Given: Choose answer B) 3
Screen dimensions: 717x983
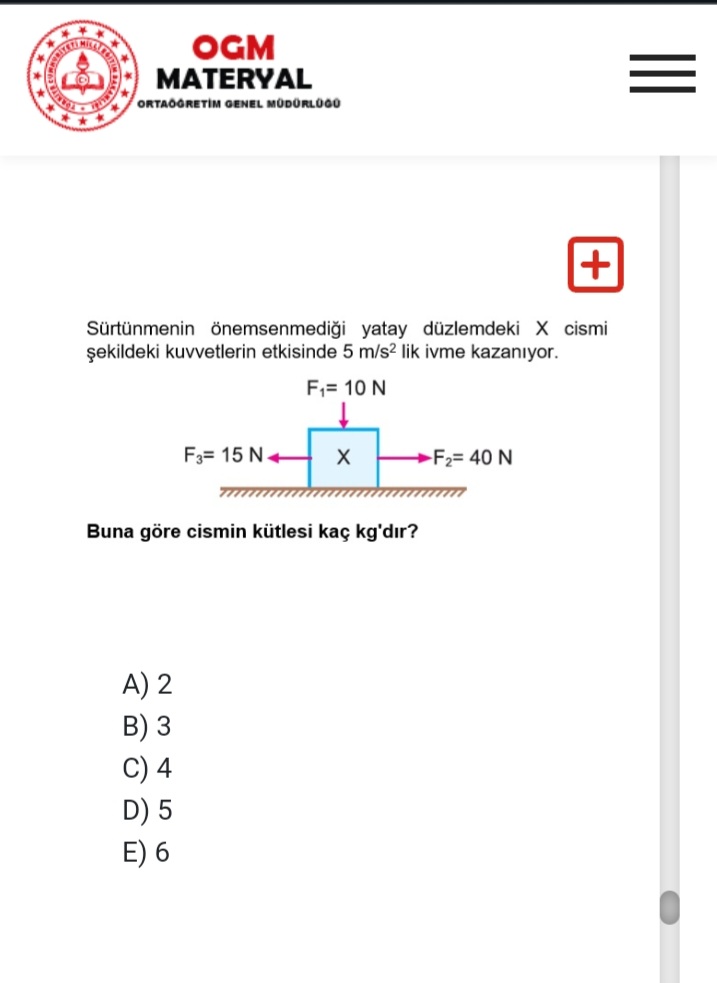Looking at the screenshot, I should click(x=147, y=727).
